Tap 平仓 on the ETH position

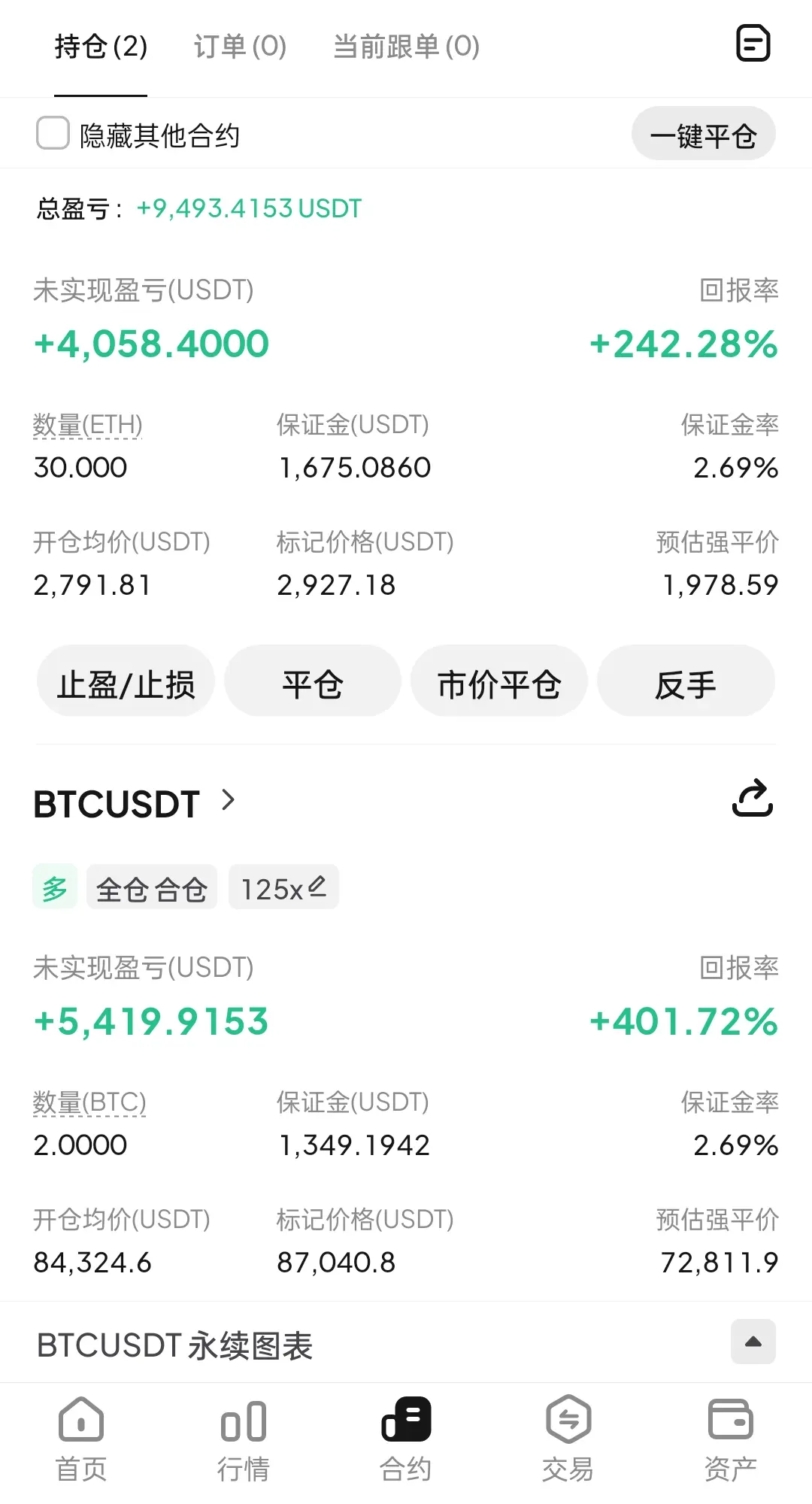pyautogui.click(x=313, y=682)
